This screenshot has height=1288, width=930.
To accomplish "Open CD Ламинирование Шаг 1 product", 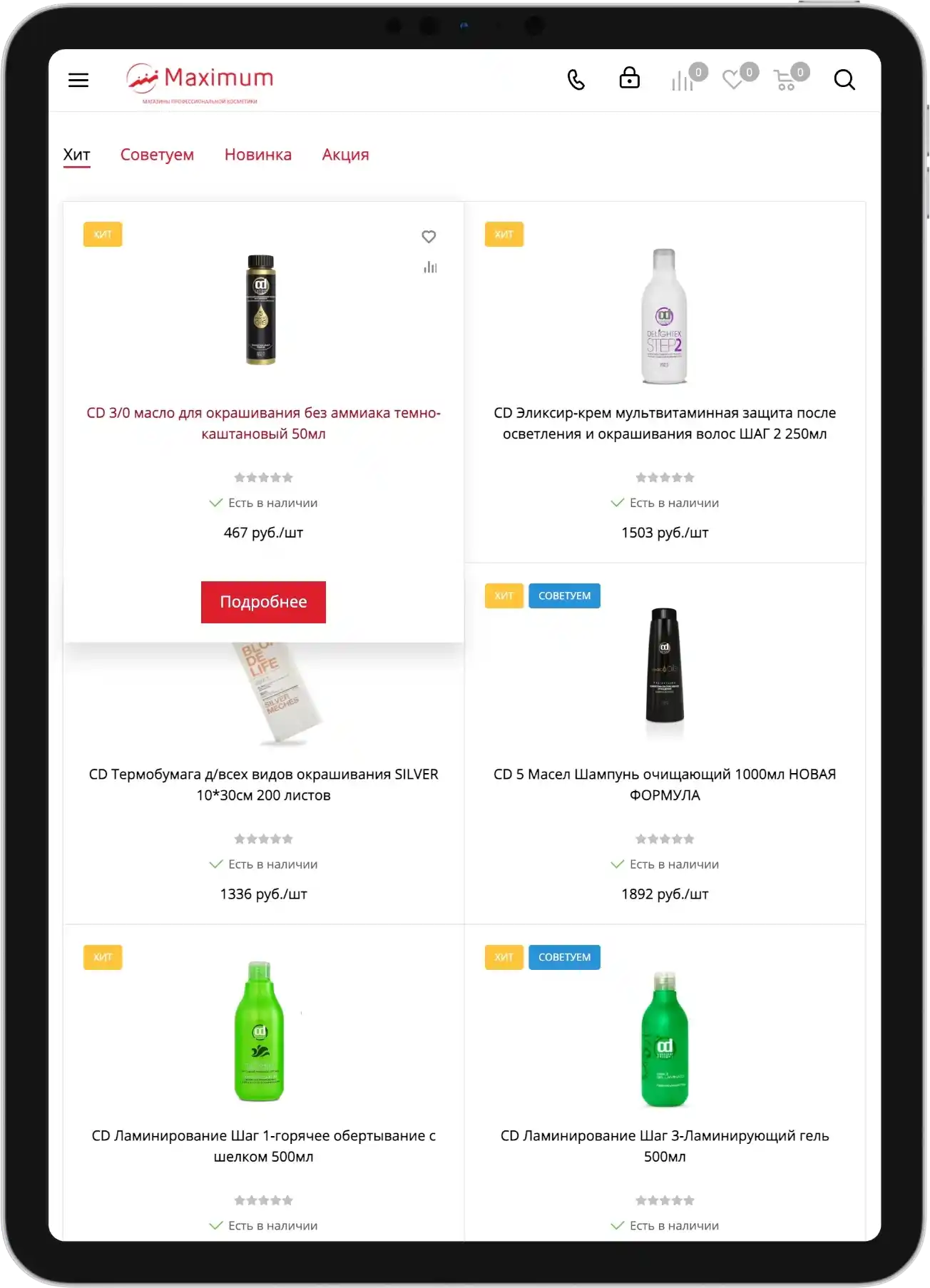I will [x=263, y=1146].
